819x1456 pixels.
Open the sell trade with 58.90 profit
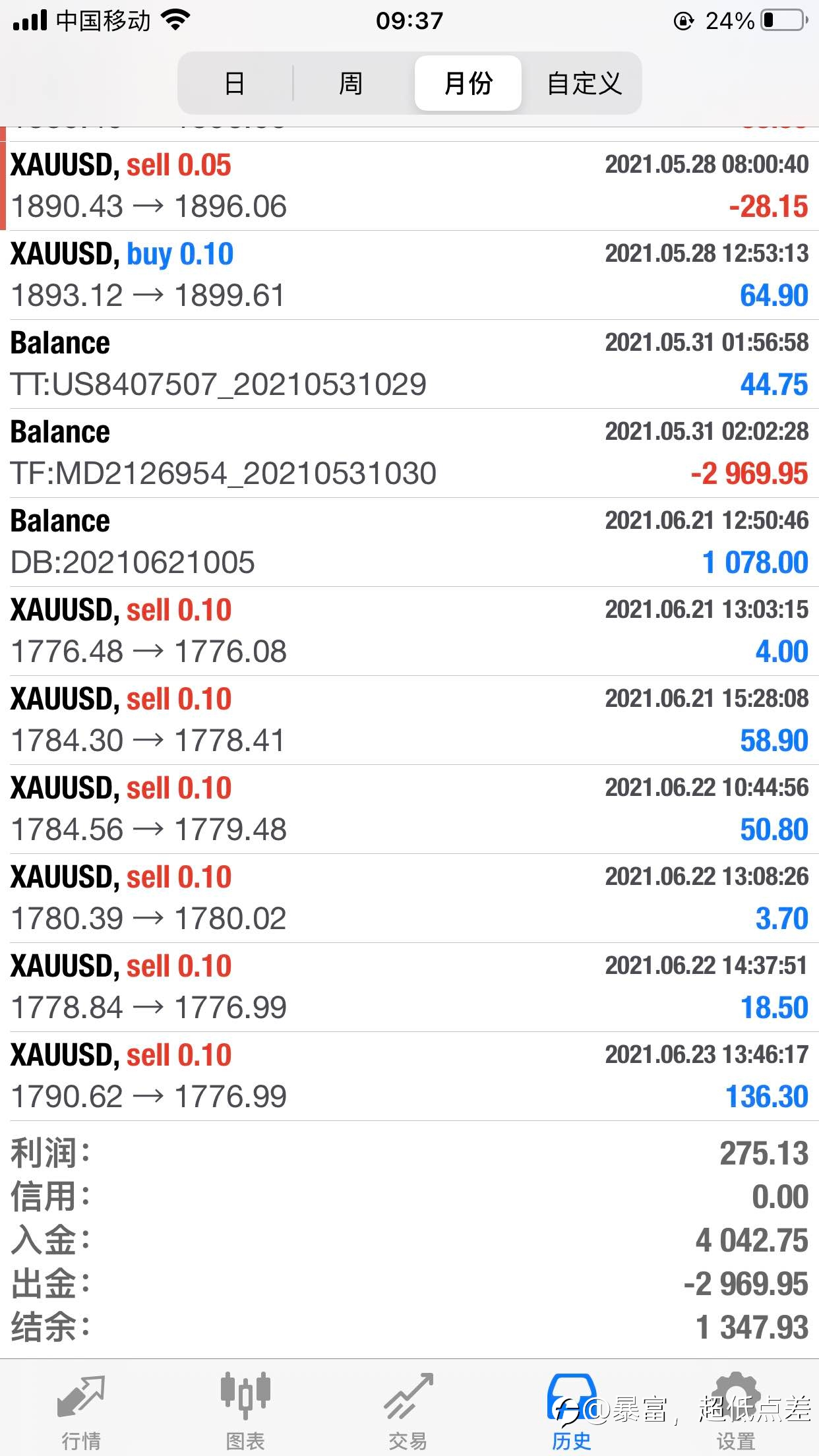(409, 720)
